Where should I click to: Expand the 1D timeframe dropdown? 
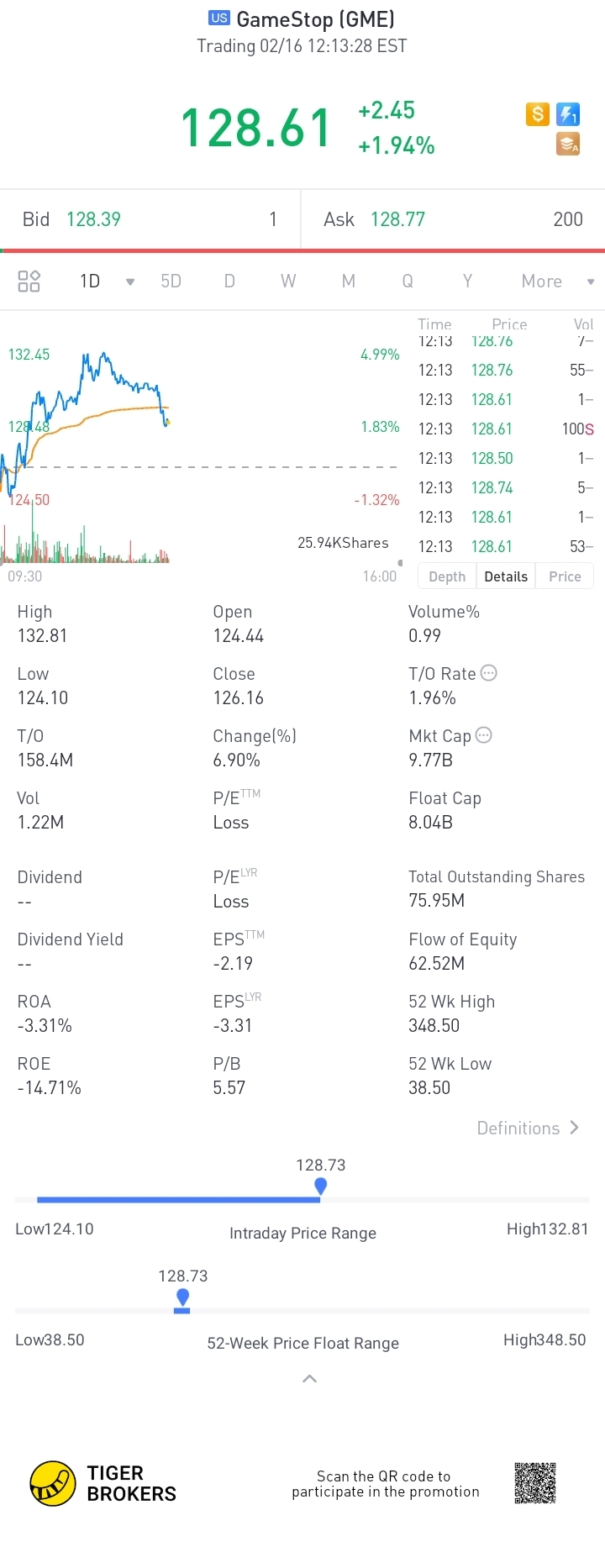[129, 282]
